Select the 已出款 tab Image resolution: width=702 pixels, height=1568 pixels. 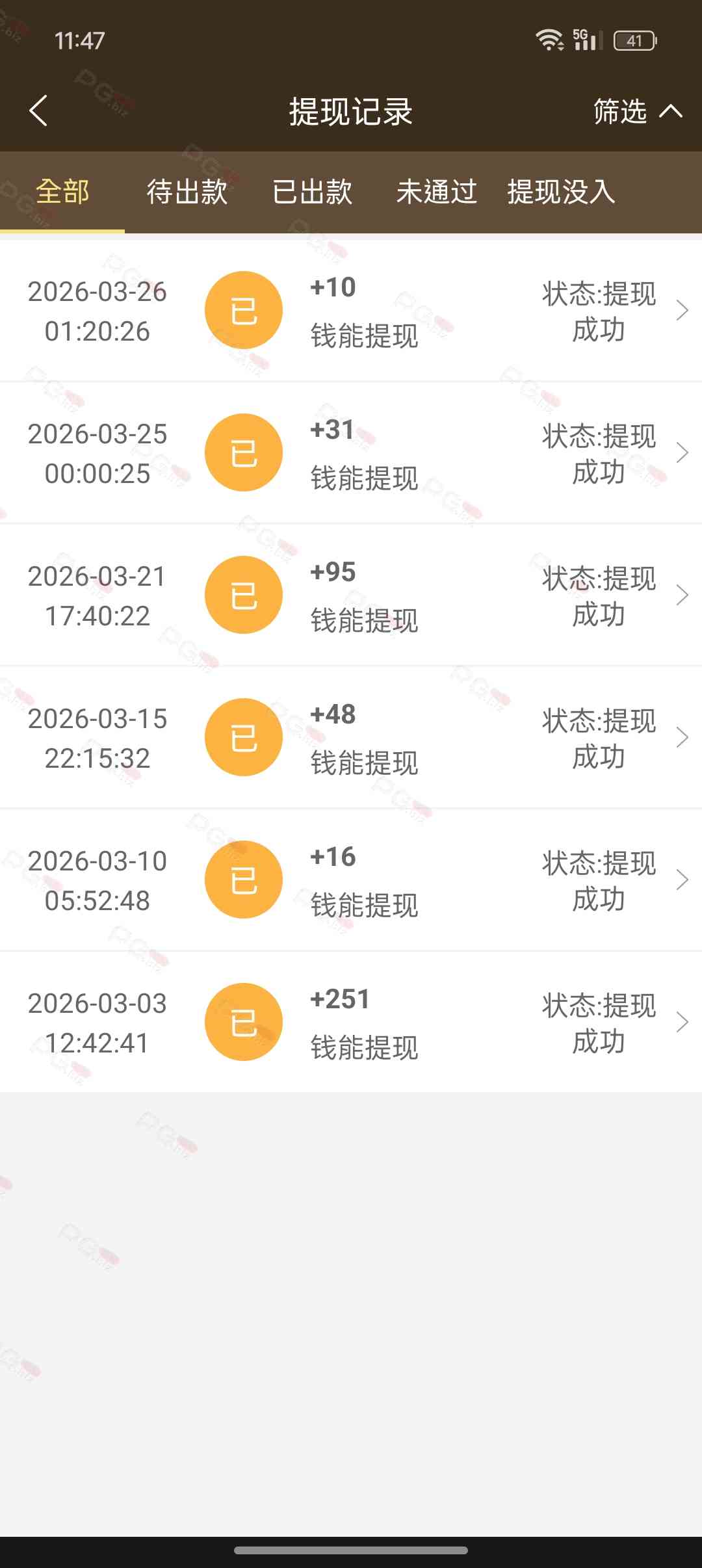pyautogui.click(x=312, y=192)
